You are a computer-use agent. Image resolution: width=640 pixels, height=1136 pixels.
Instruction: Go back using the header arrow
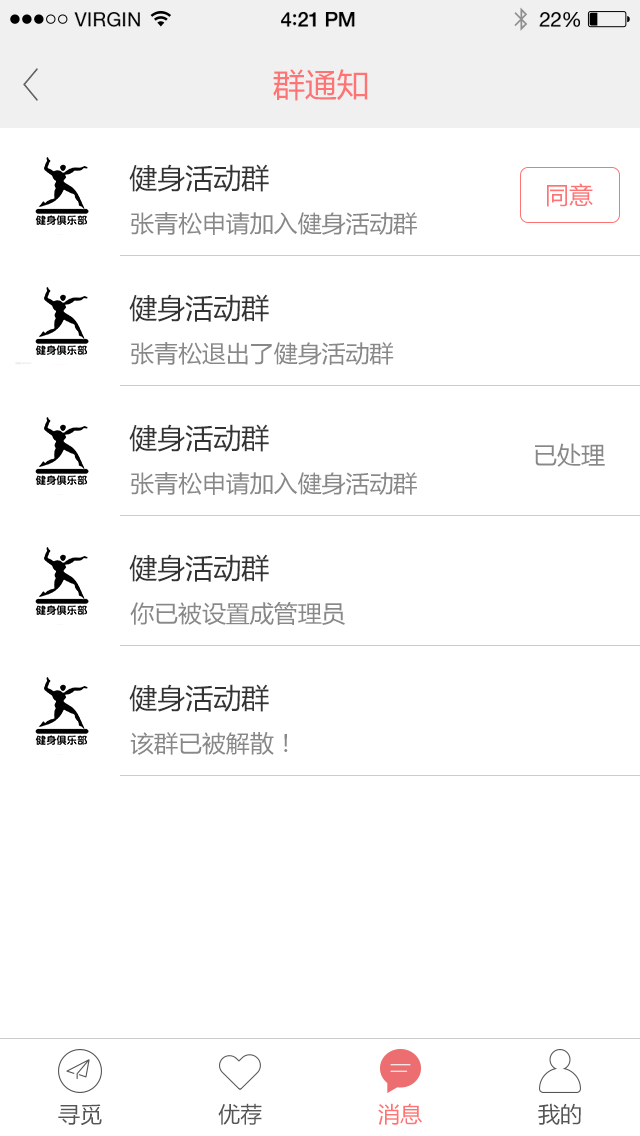30,85
